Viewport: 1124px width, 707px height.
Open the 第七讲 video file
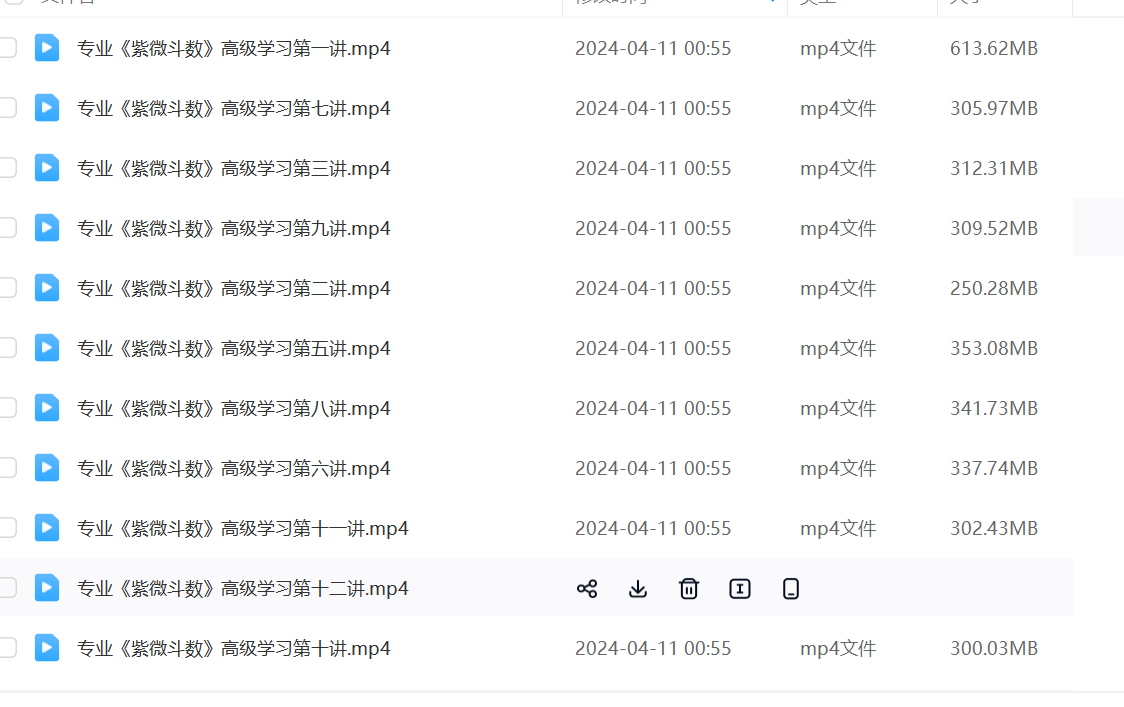(233, 108)
